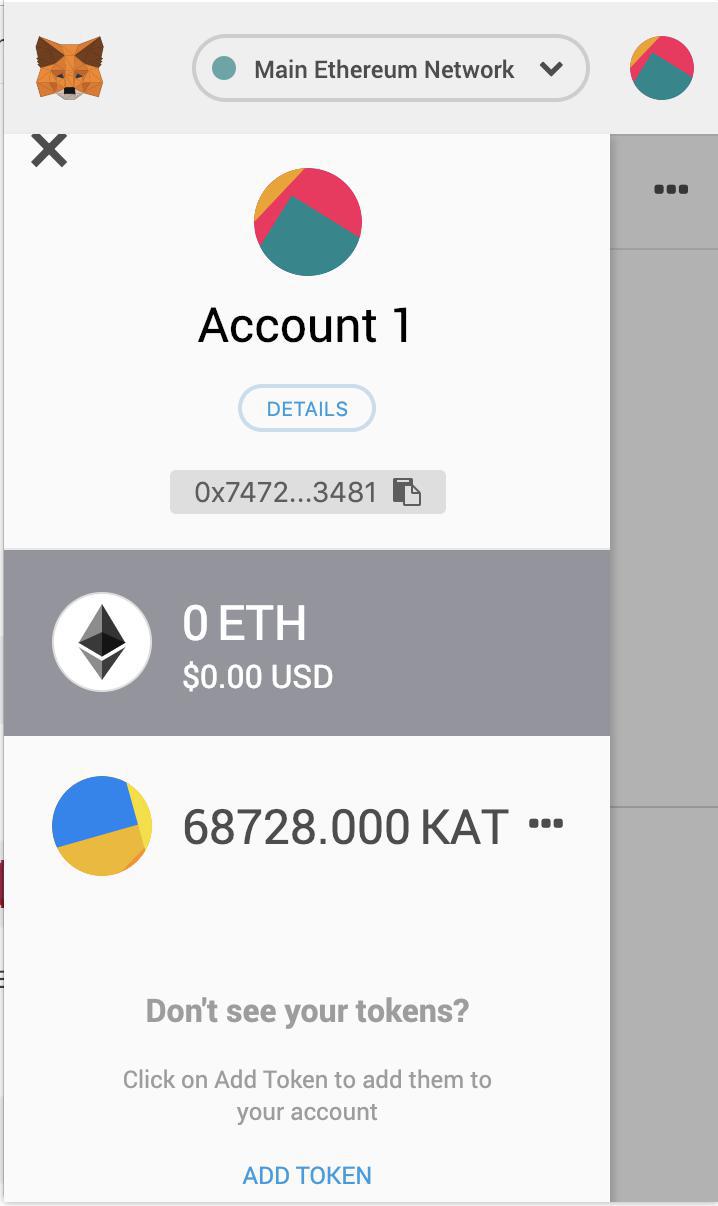Tap the ADD TOKEN link
This screenshot has height=1206, width=718.
tap(307, 1175)
